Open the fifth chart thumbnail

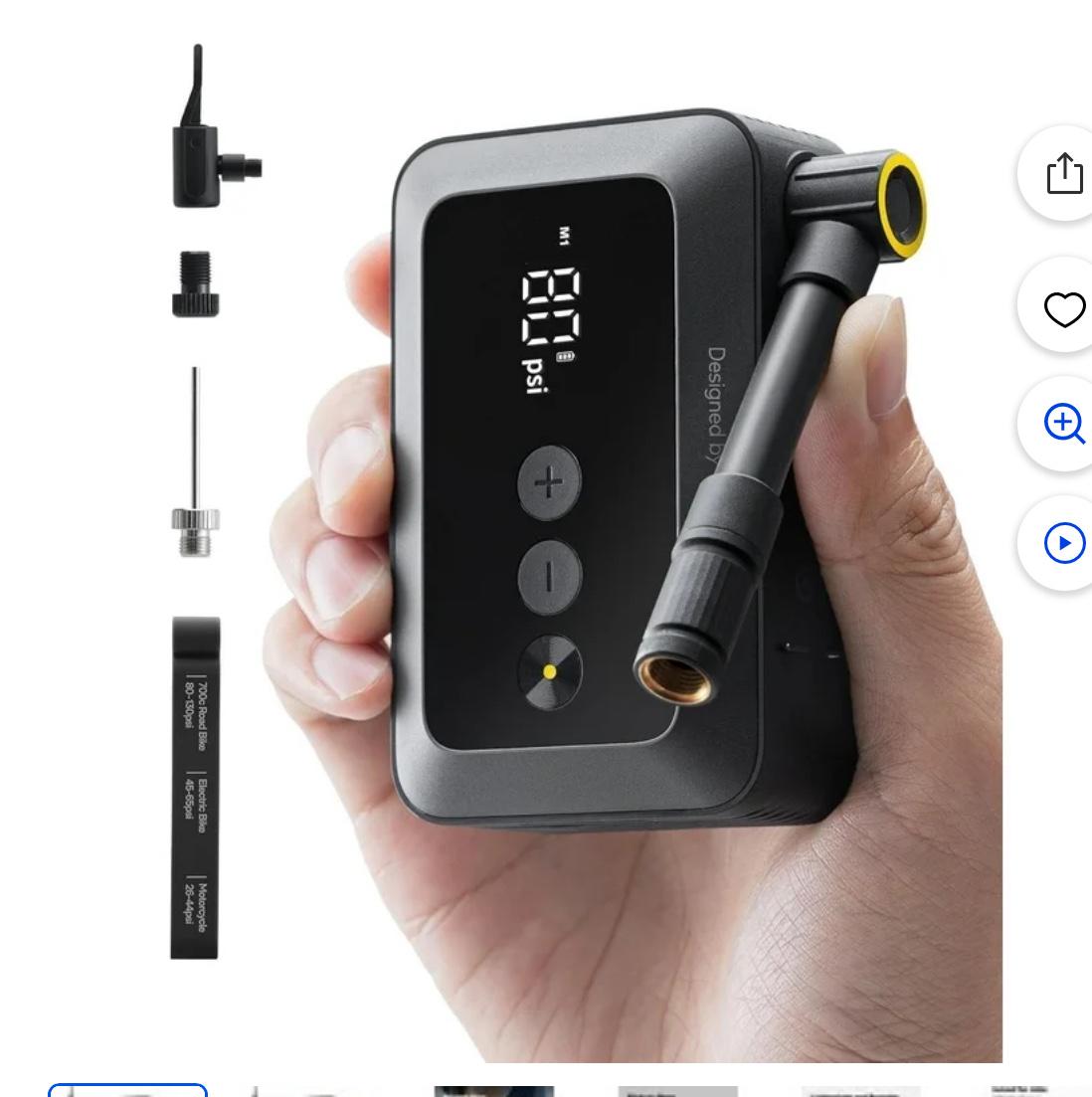860,1091
